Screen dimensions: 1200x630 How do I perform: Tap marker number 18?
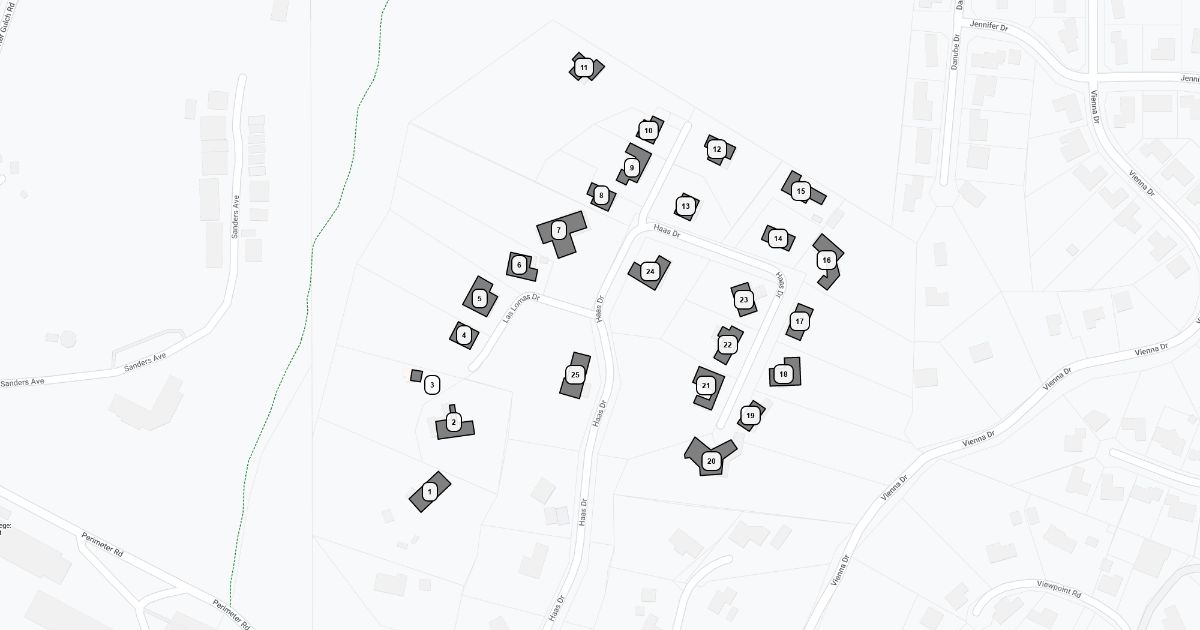coord(783,374)
